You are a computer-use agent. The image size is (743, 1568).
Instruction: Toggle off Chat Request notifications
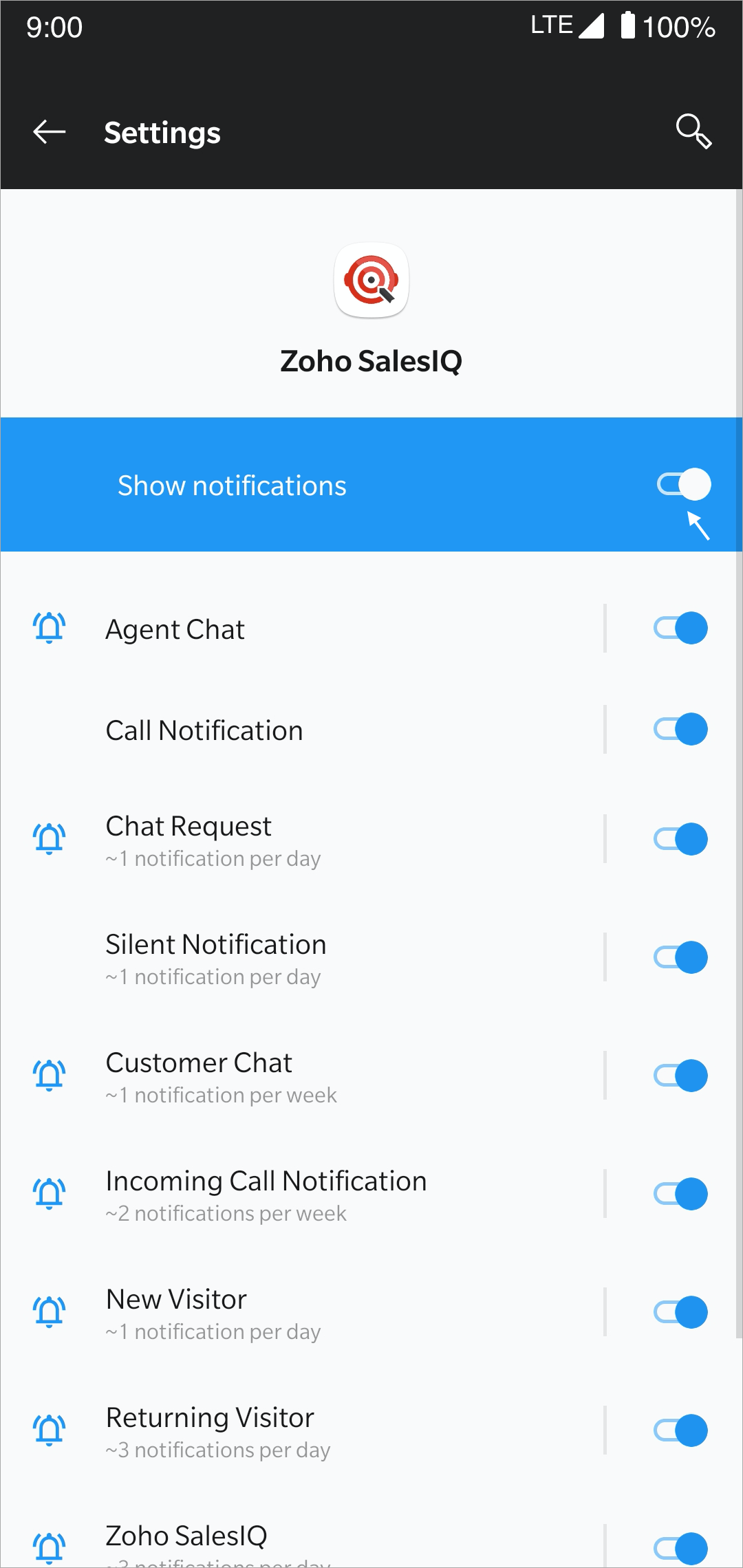[x=680, y=839]
